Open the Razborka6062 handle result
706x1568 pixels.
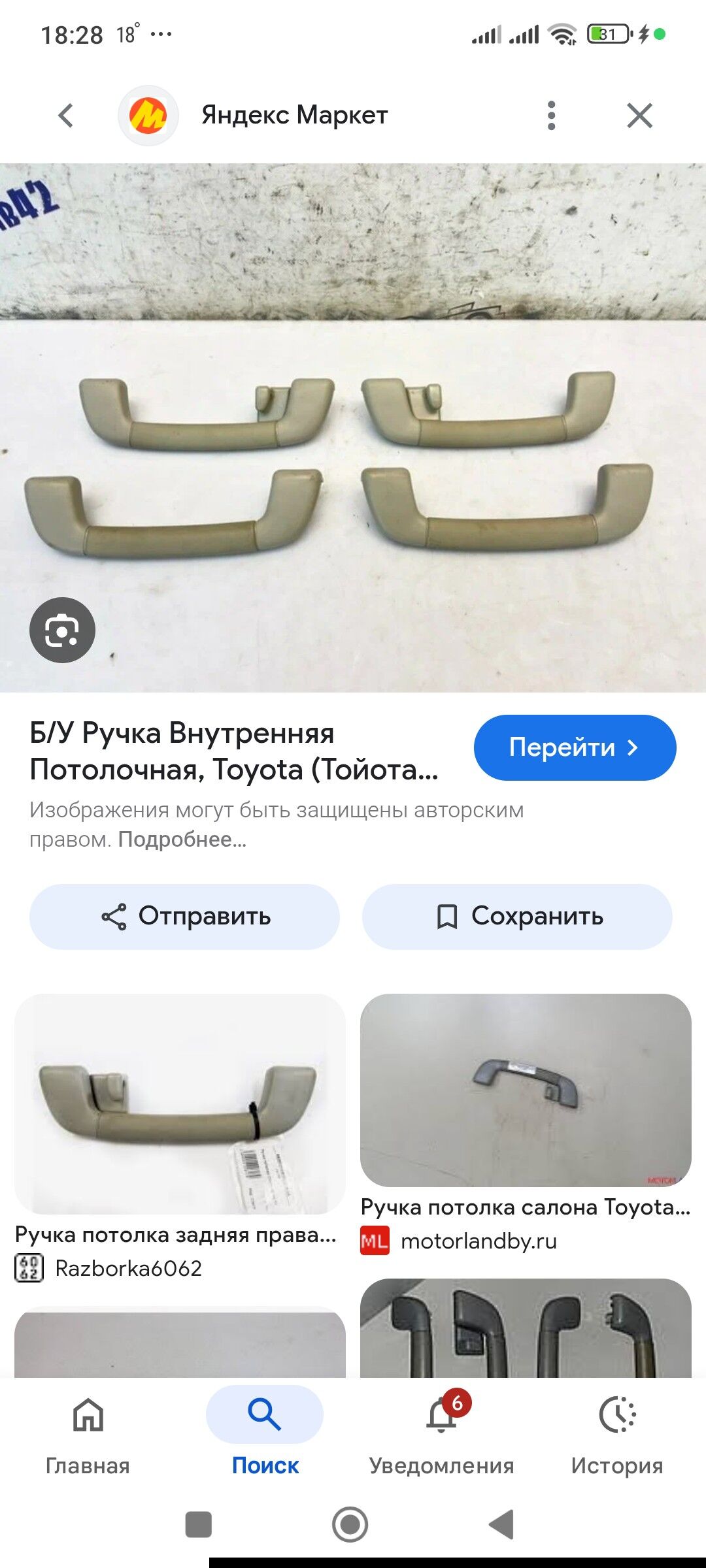pyautogui.click(x=180, y=1104)
